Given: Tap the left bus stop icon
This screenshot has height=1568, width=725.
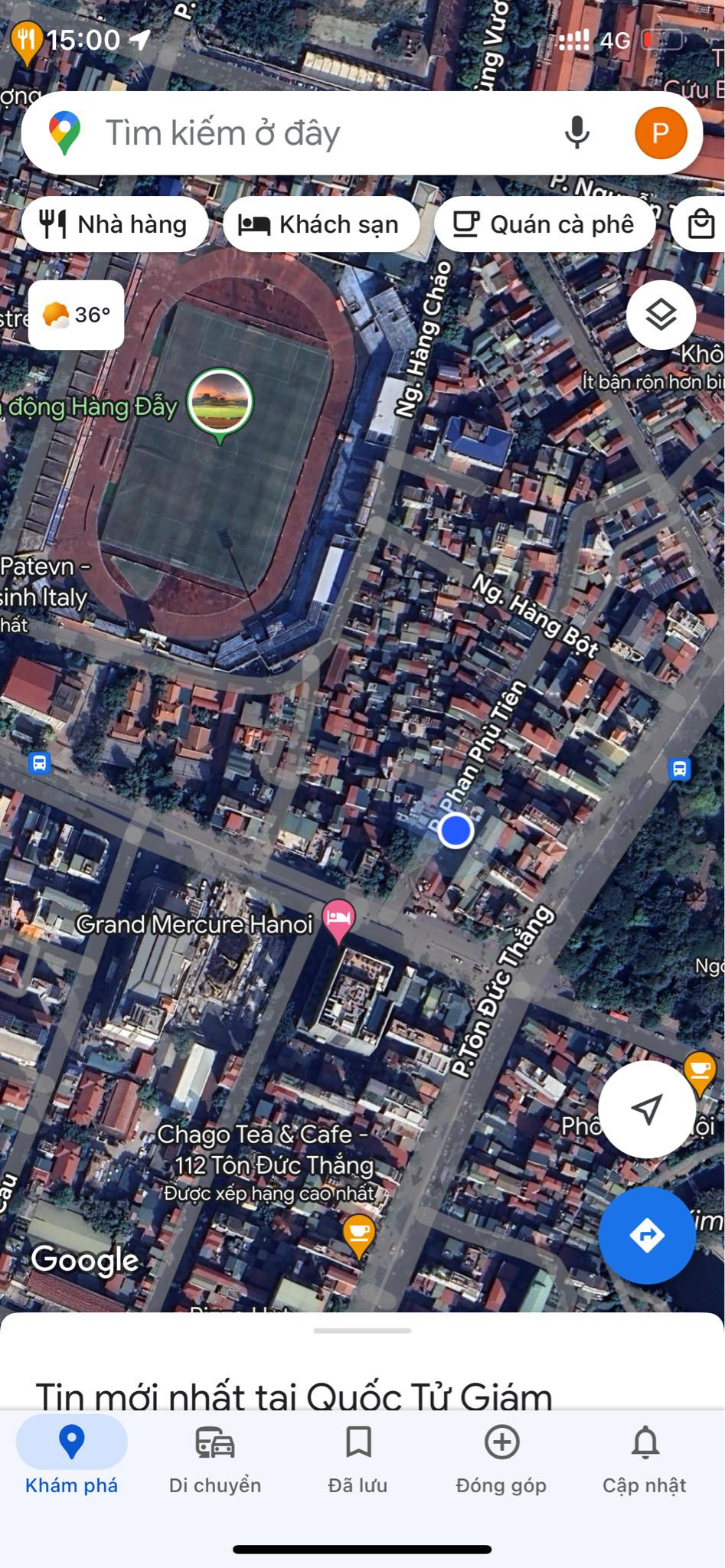Looking at the screenshot, I should 40,763.
